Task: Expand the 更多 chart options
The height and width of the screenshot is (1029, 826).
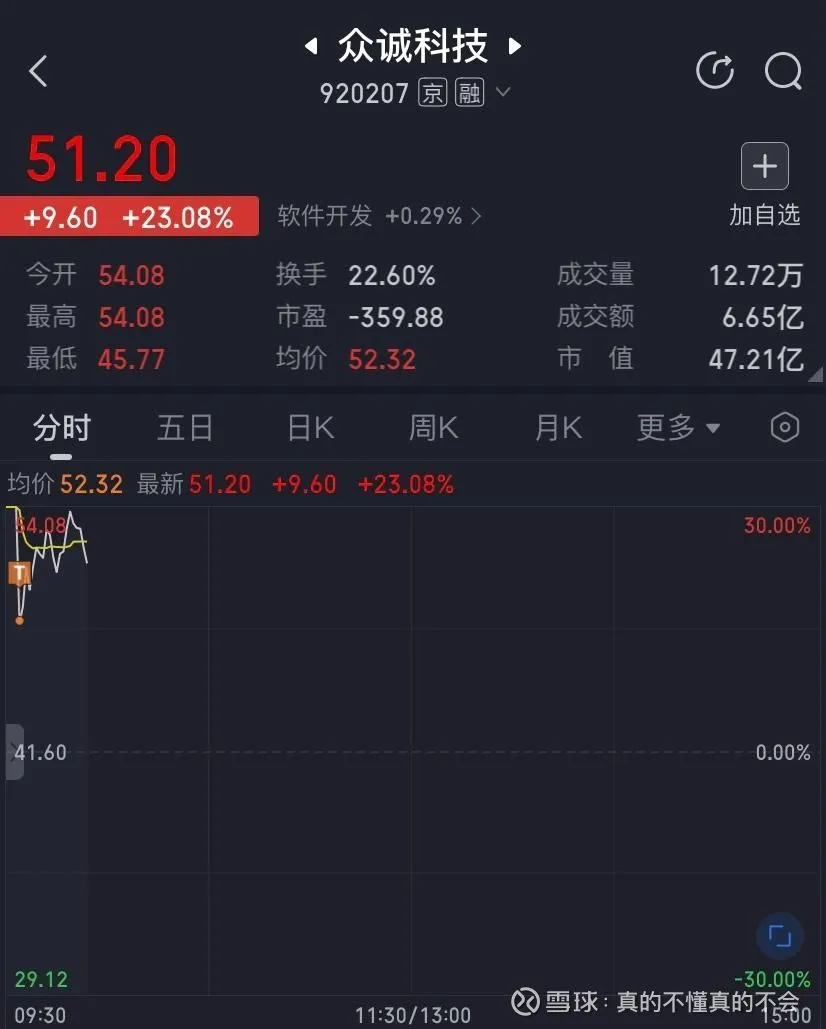Action: click(x=678, y=428)
